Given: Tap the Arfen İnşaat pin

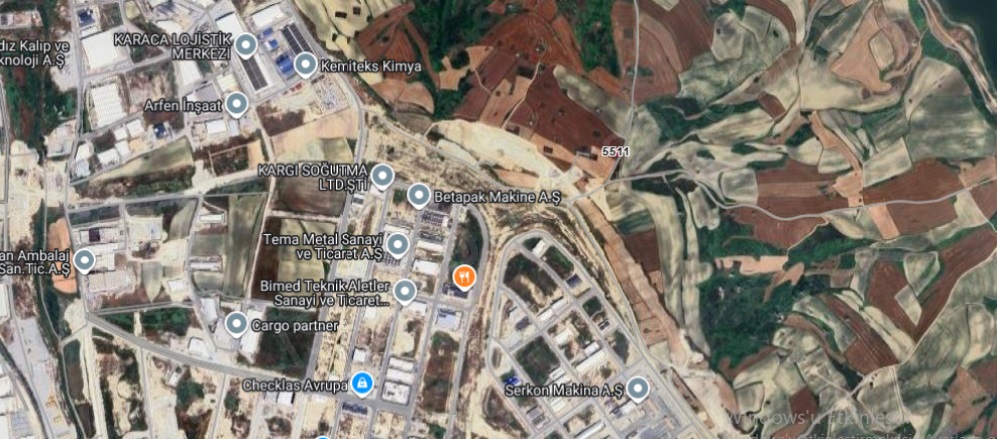Looking at the screenshot, I should (236, 103).
